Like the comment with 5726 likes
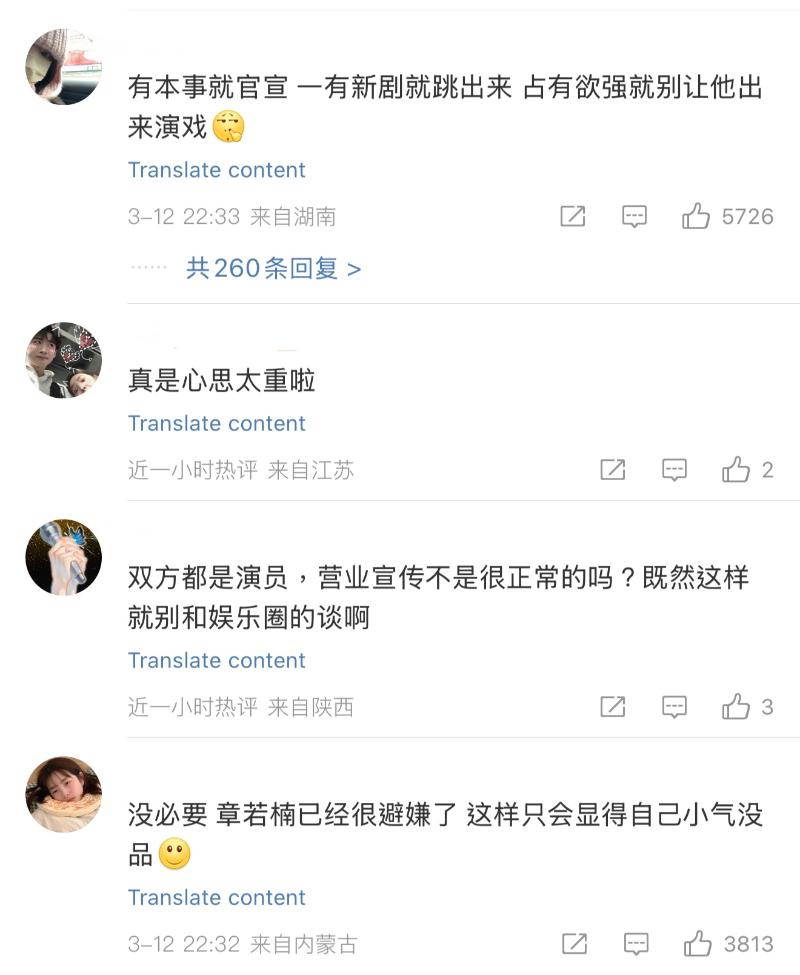This screenshot has width=800, height=975. click(x=696, y=216)
